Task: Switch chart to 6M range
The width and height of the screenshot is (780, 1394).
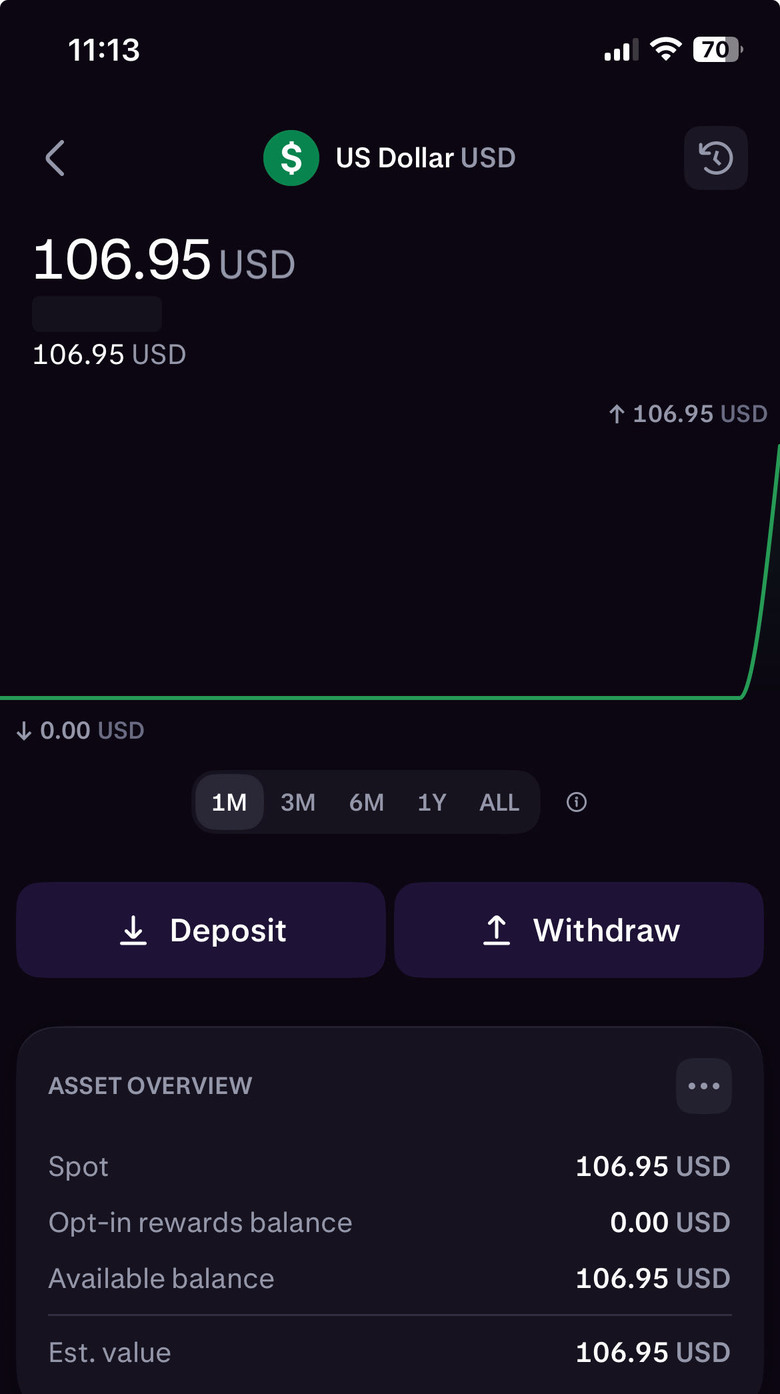Action: [x=366, y=802]
